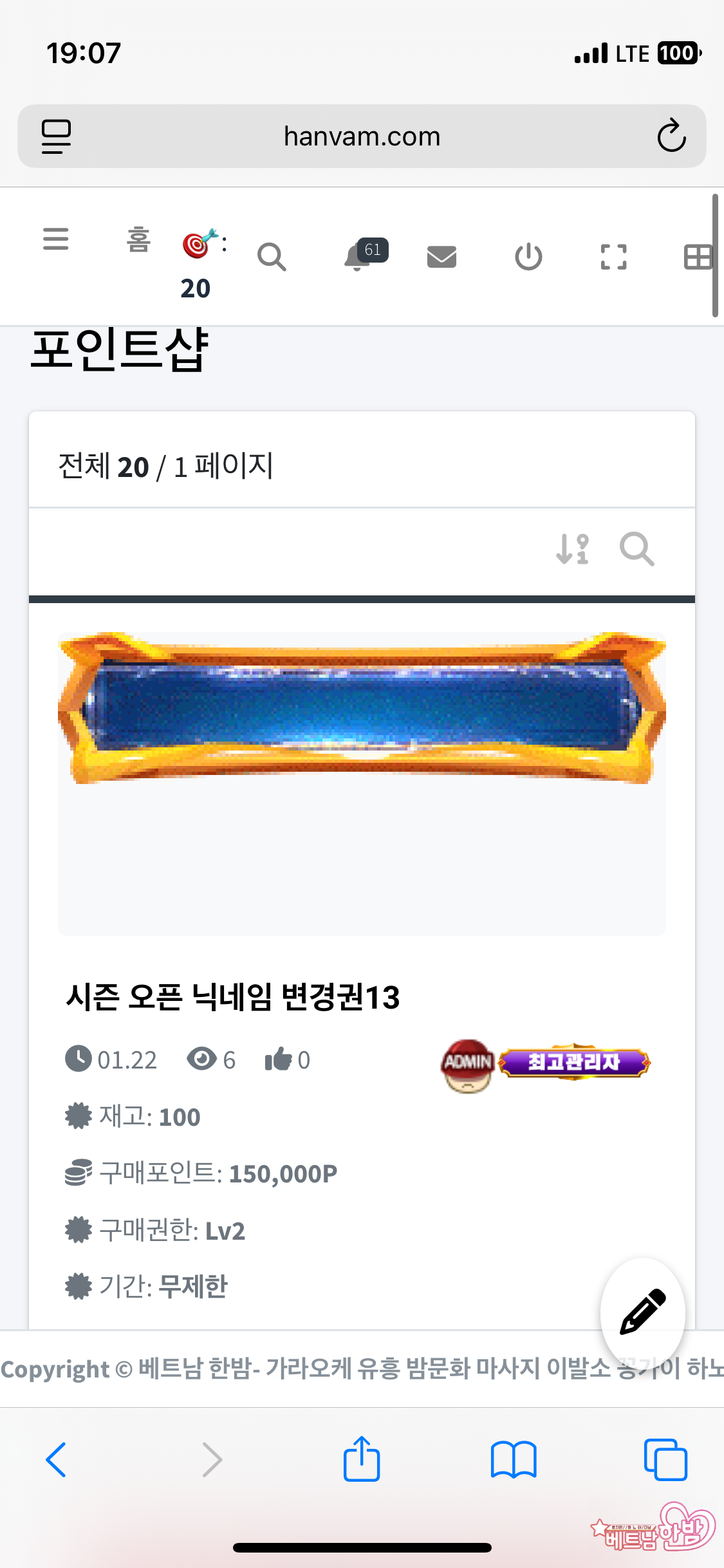724x1568 pixels.
Task: Reload the hanvam.com page
Action: pos(671,136)
